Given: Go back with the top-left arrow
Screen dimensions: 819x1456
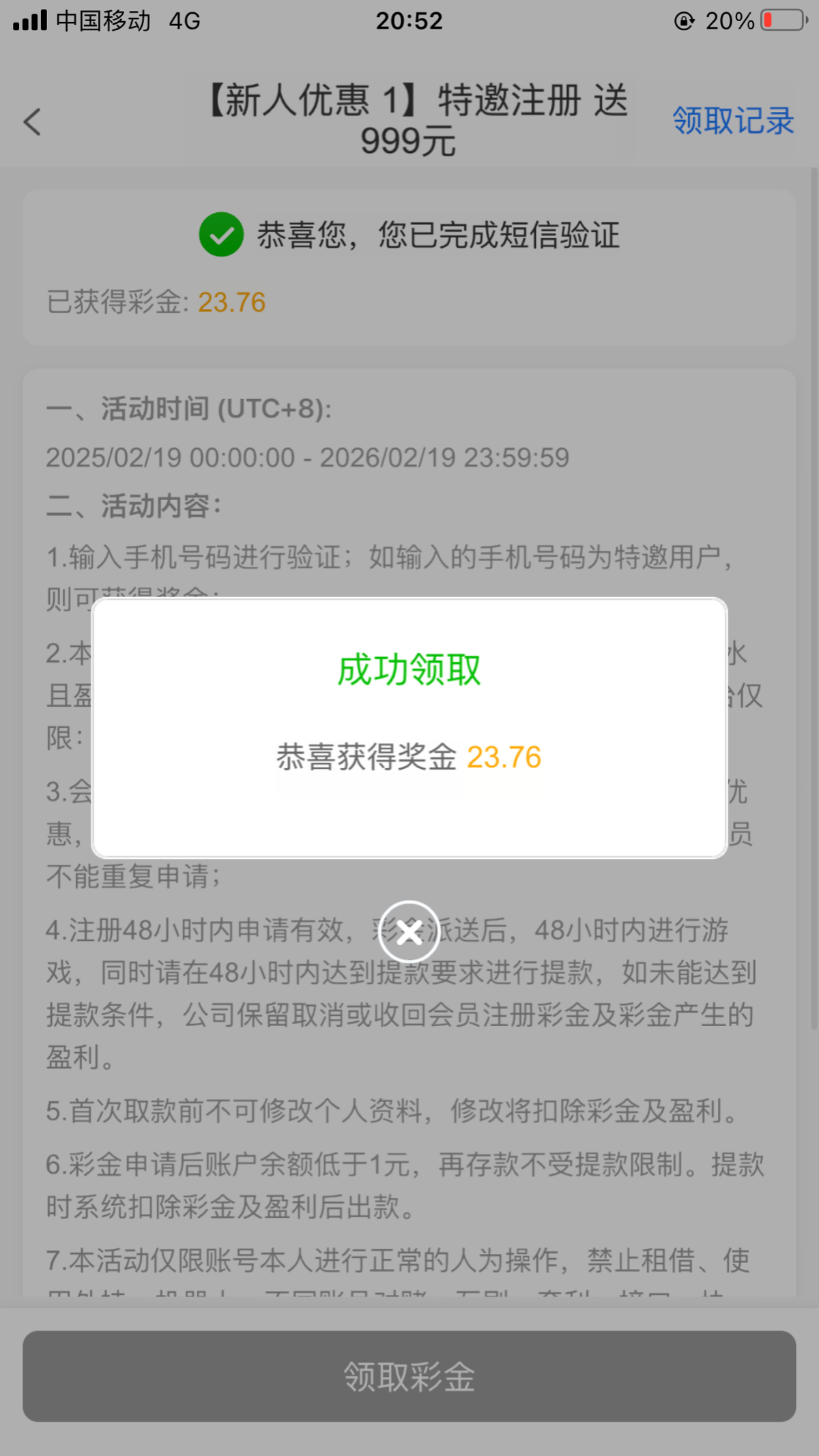Looking at the screenshot, I should click(x=32, y=122).
